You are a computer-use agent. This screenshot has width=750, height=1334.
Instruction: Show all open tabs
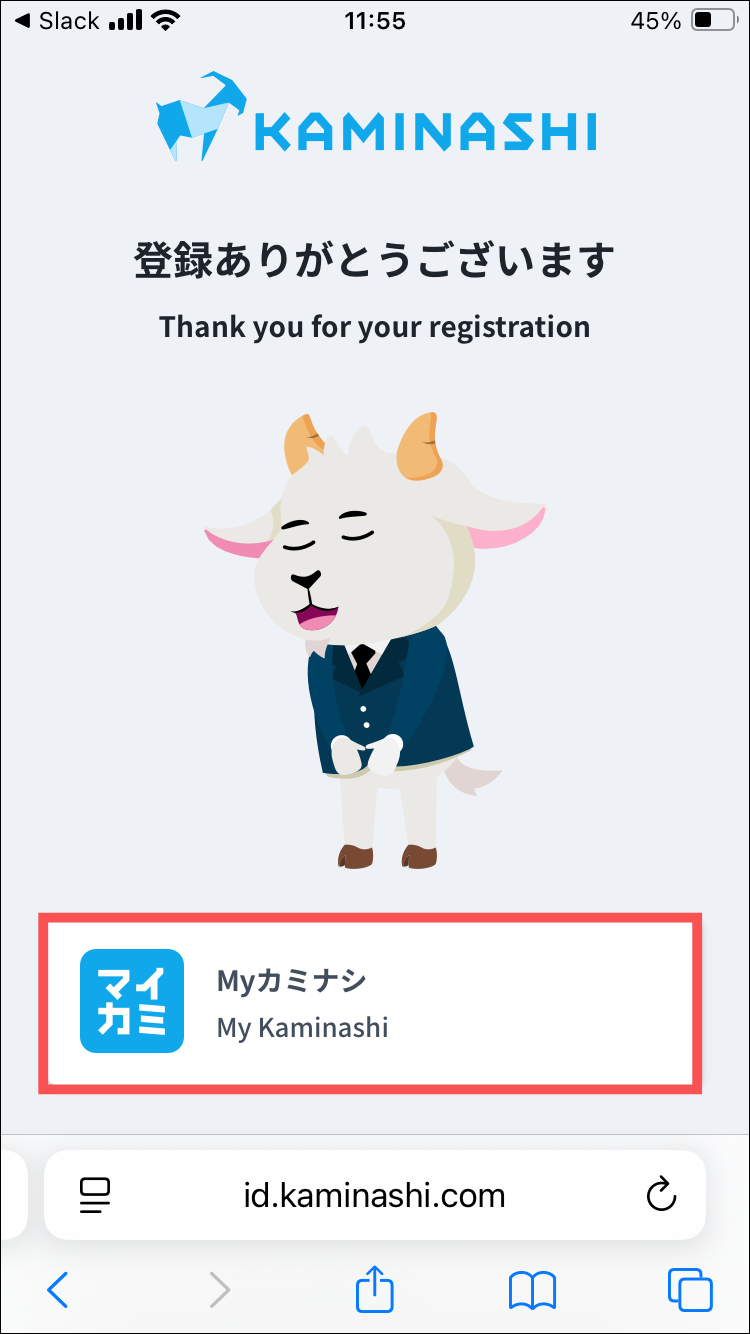pyautogui.click(x=690, y=1290)
